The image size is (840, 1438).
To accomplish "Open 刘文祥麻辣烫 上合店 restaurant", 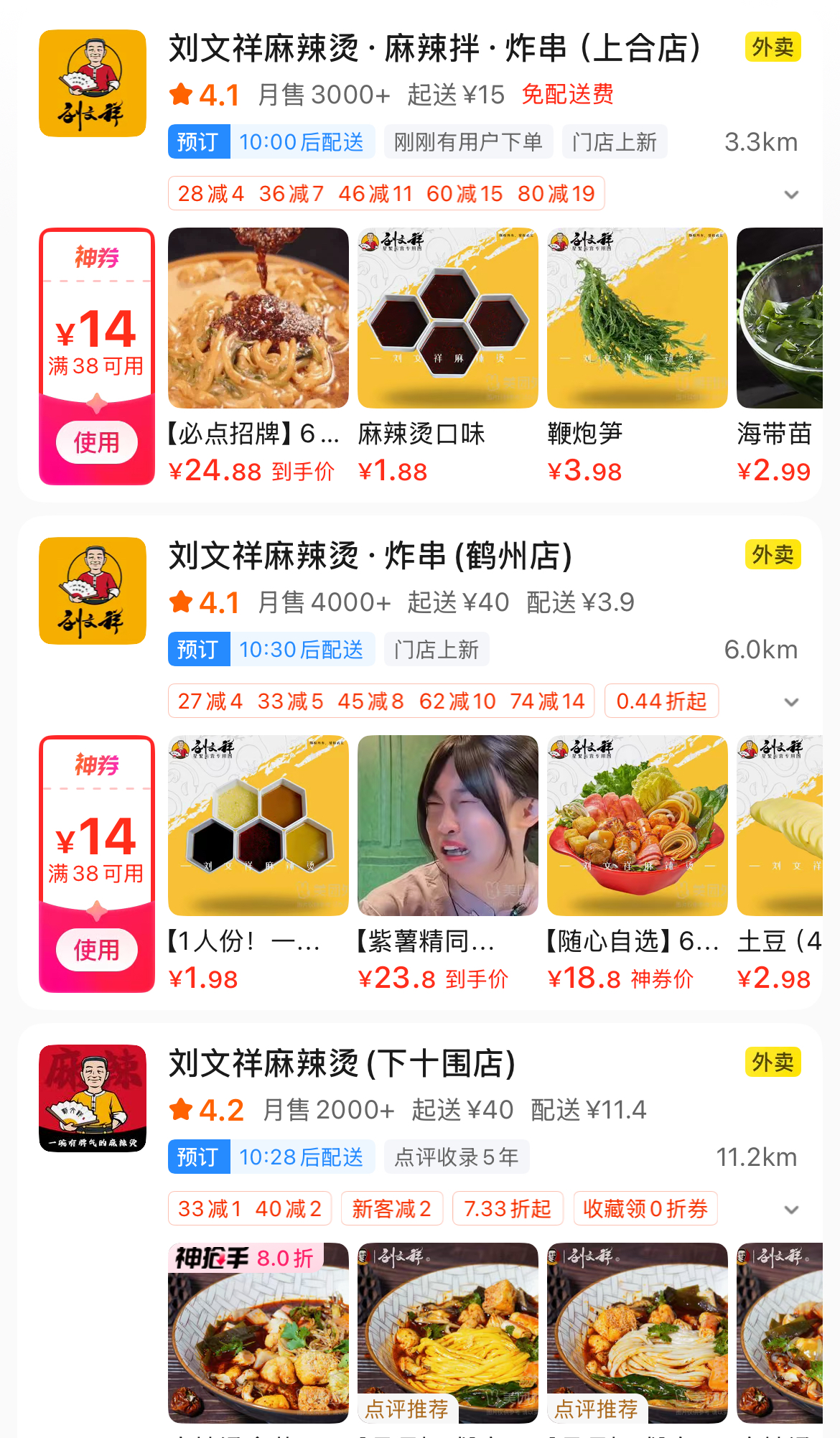I will click(434, 49).
